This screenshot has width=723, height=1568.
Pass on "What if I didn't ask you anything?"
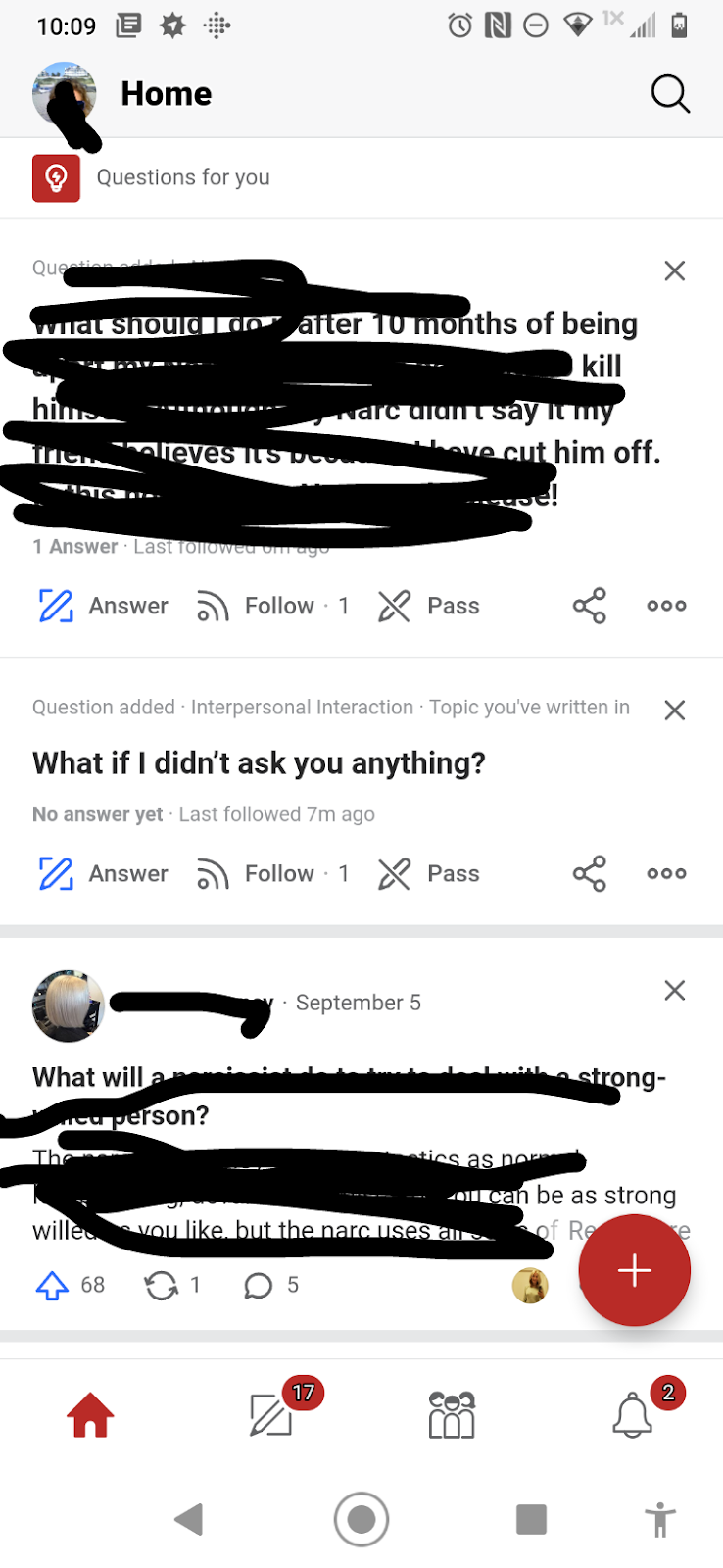pos(429,873)
